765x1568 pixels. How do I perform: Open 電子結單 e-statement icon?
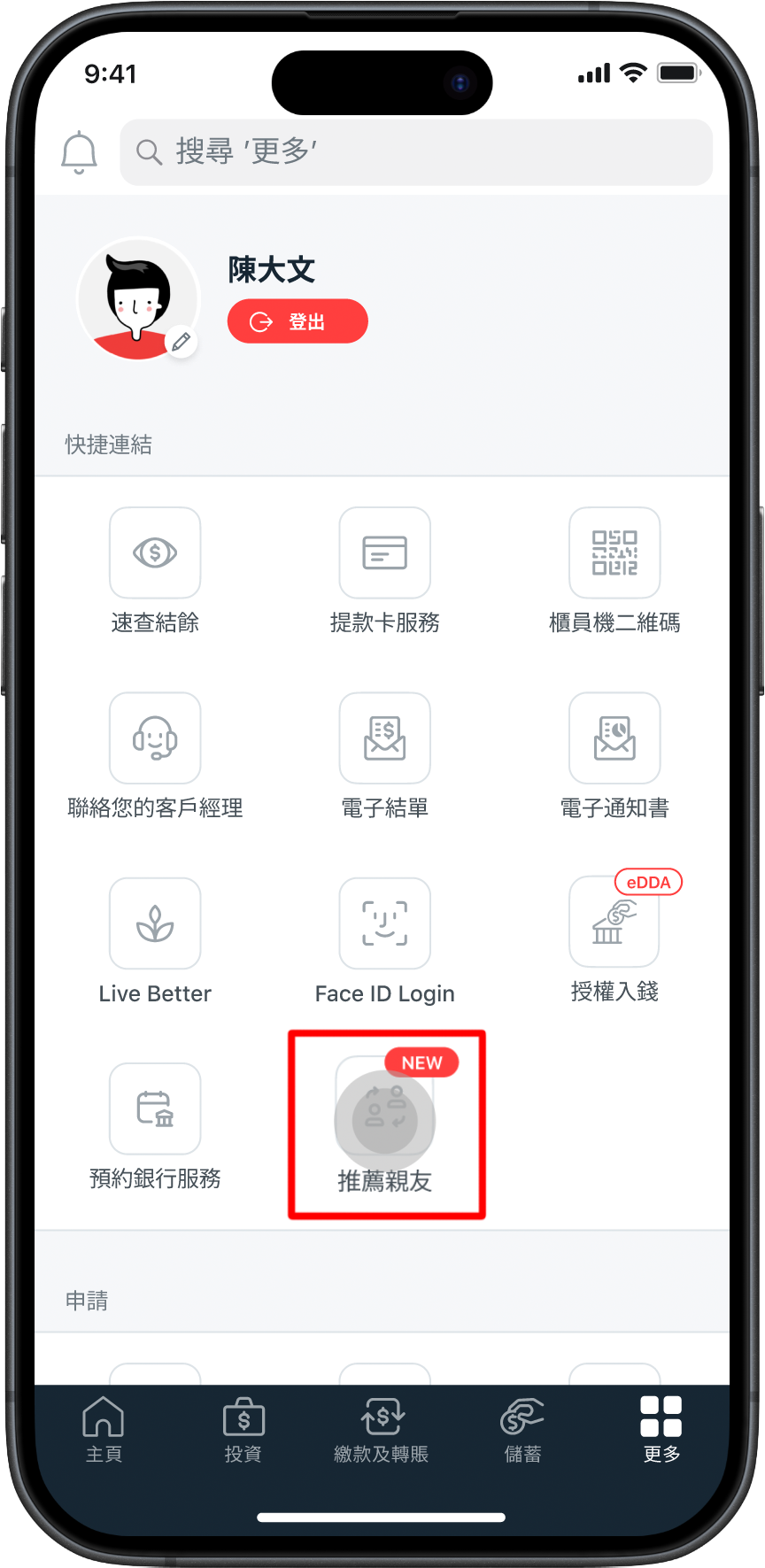pos(384,738)
